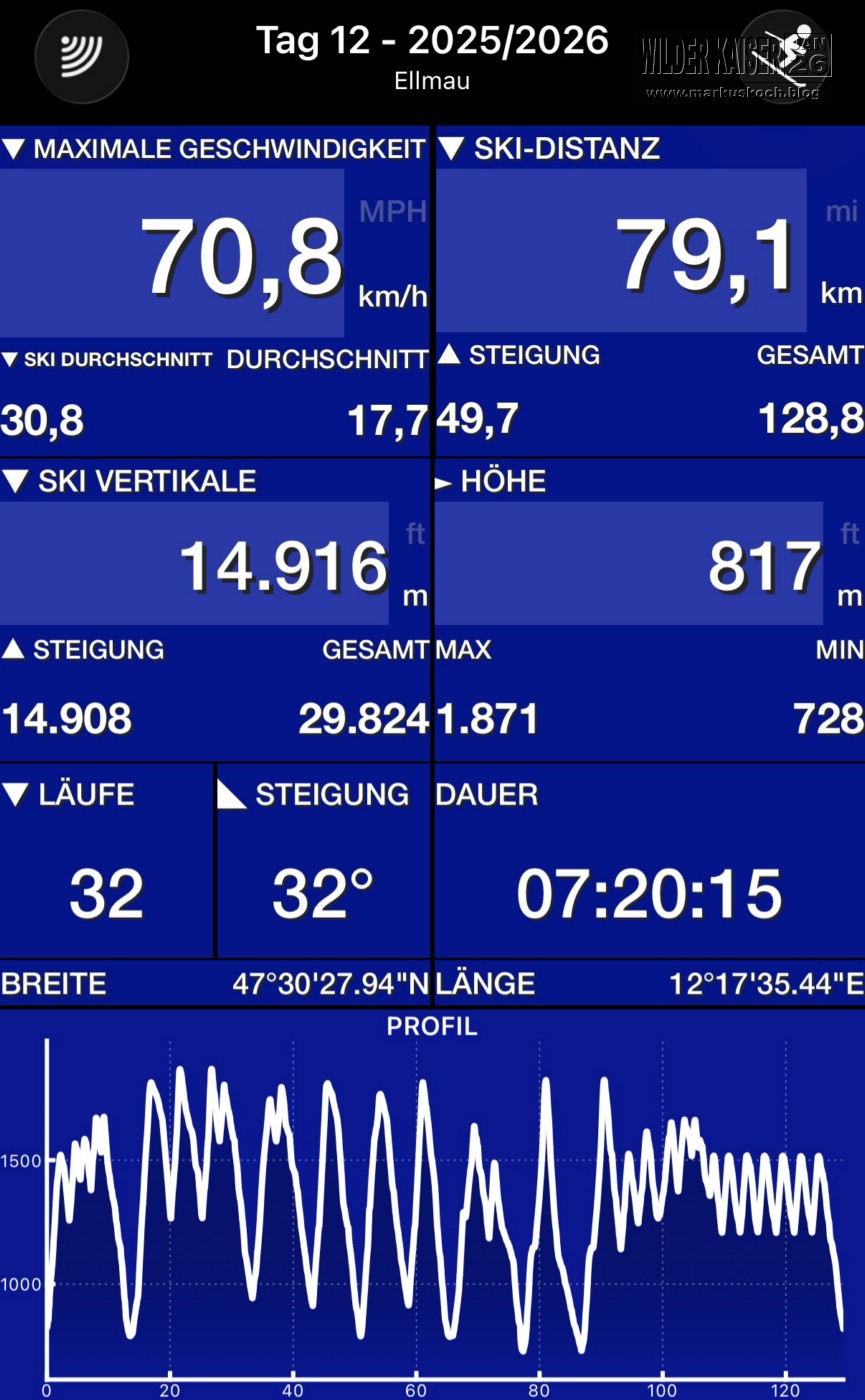Screen dimensions: 865x1400
Task: Open the GPS signal icon
Action: tap(81, 56)
